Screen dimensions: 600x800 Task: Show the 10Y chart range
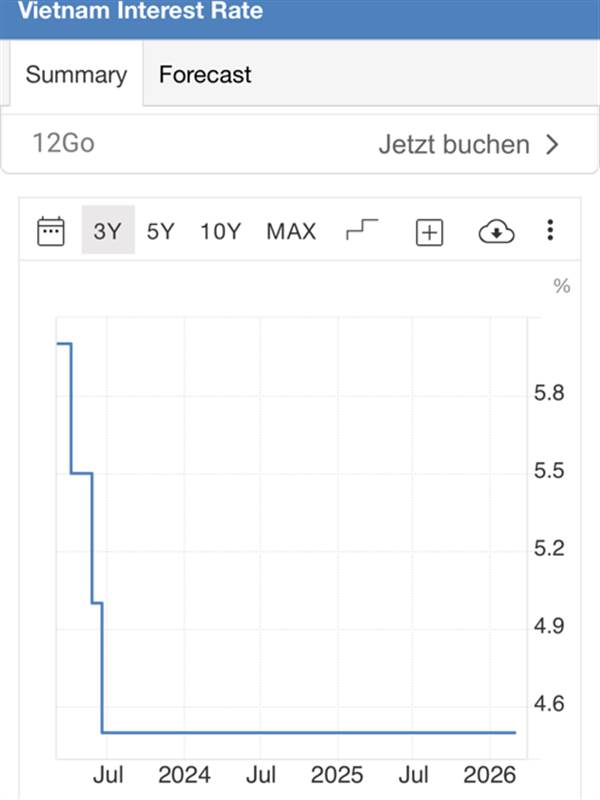coord(220,231)
